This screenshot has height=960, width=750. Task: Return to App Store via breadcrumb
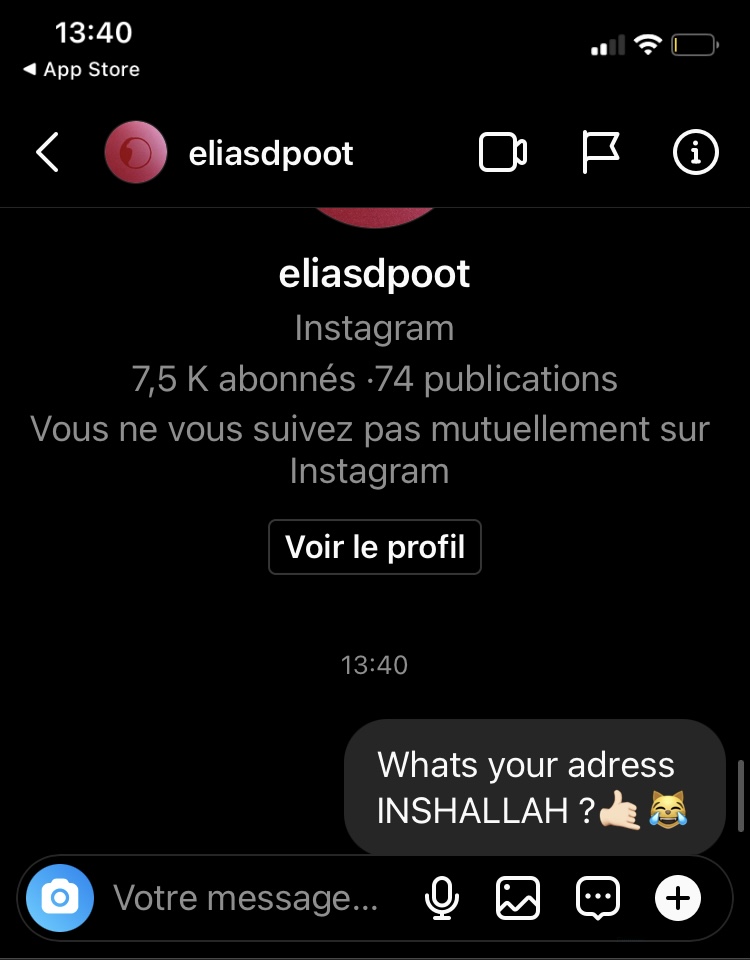point(82,70)
